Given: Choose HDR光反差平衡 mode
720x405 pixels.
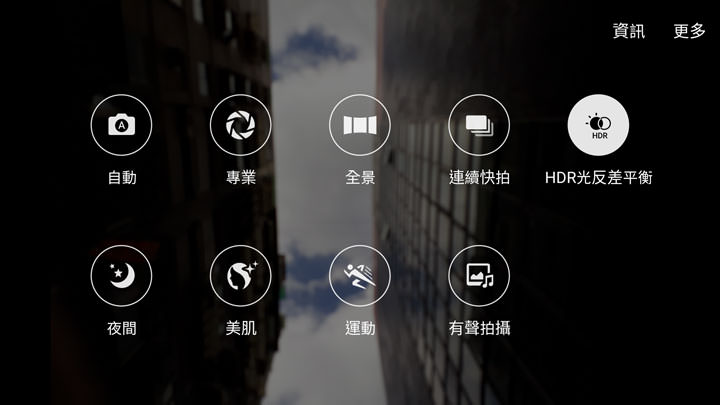Looking at the screenshot, I should point(598,126).
